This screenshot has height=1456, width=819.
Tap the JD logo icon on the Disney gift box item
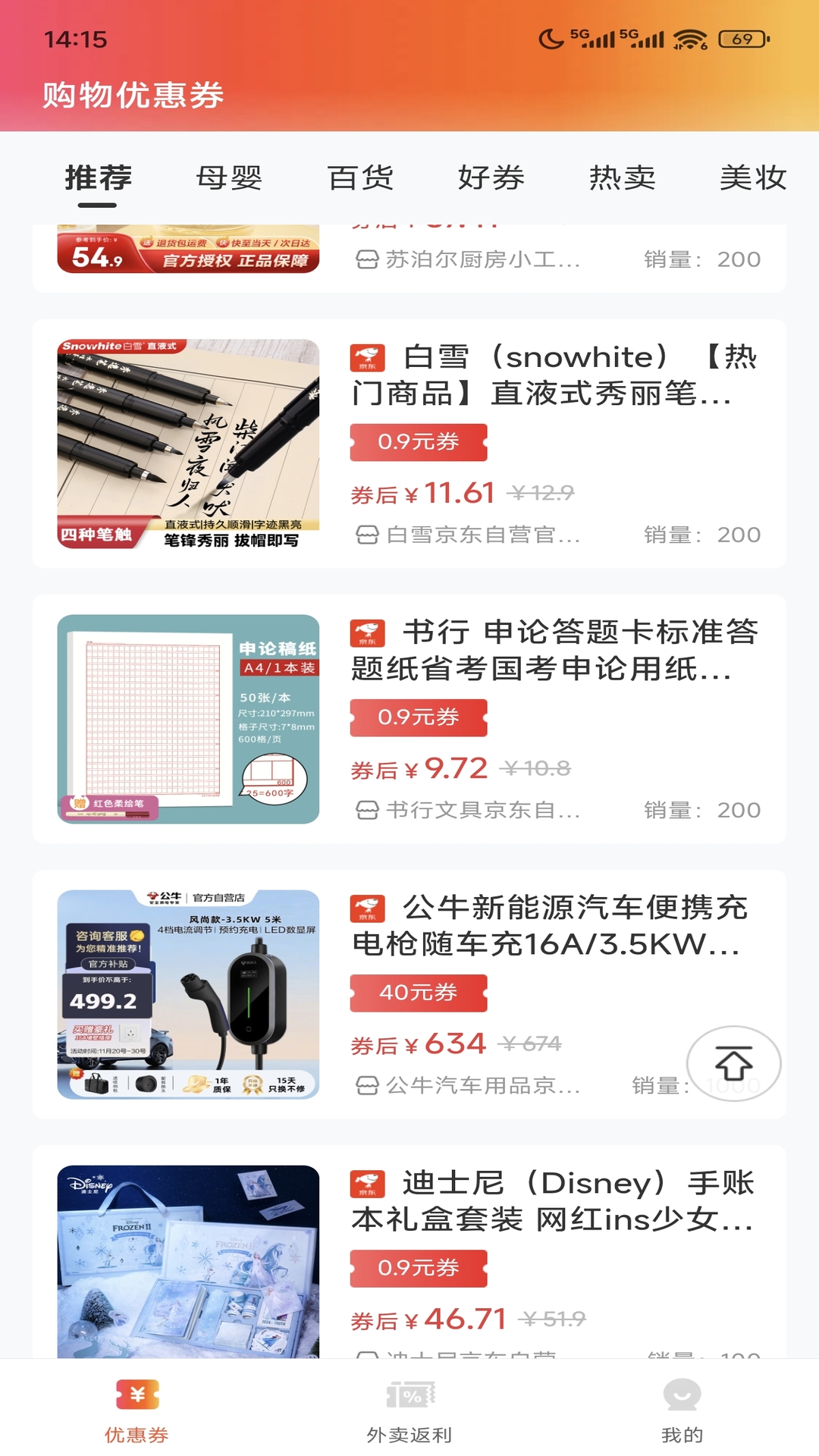367,1184
